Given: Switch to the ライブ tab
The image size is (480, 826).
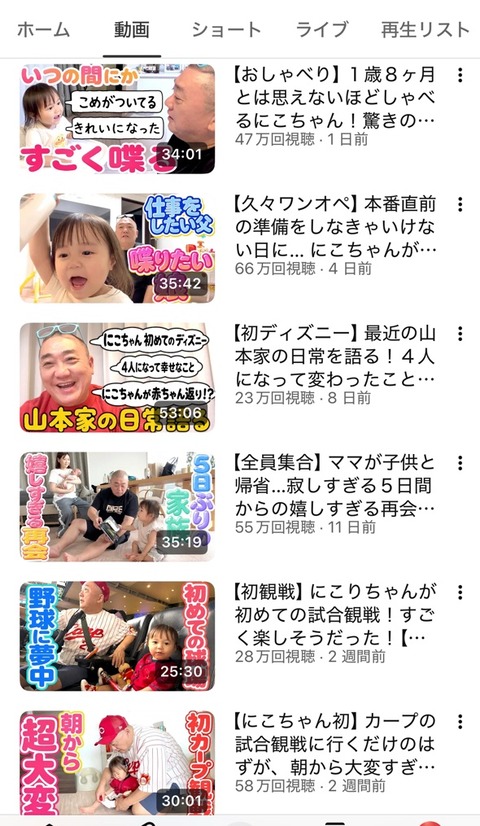Looking at the screenshot, I should coord(321,30).
